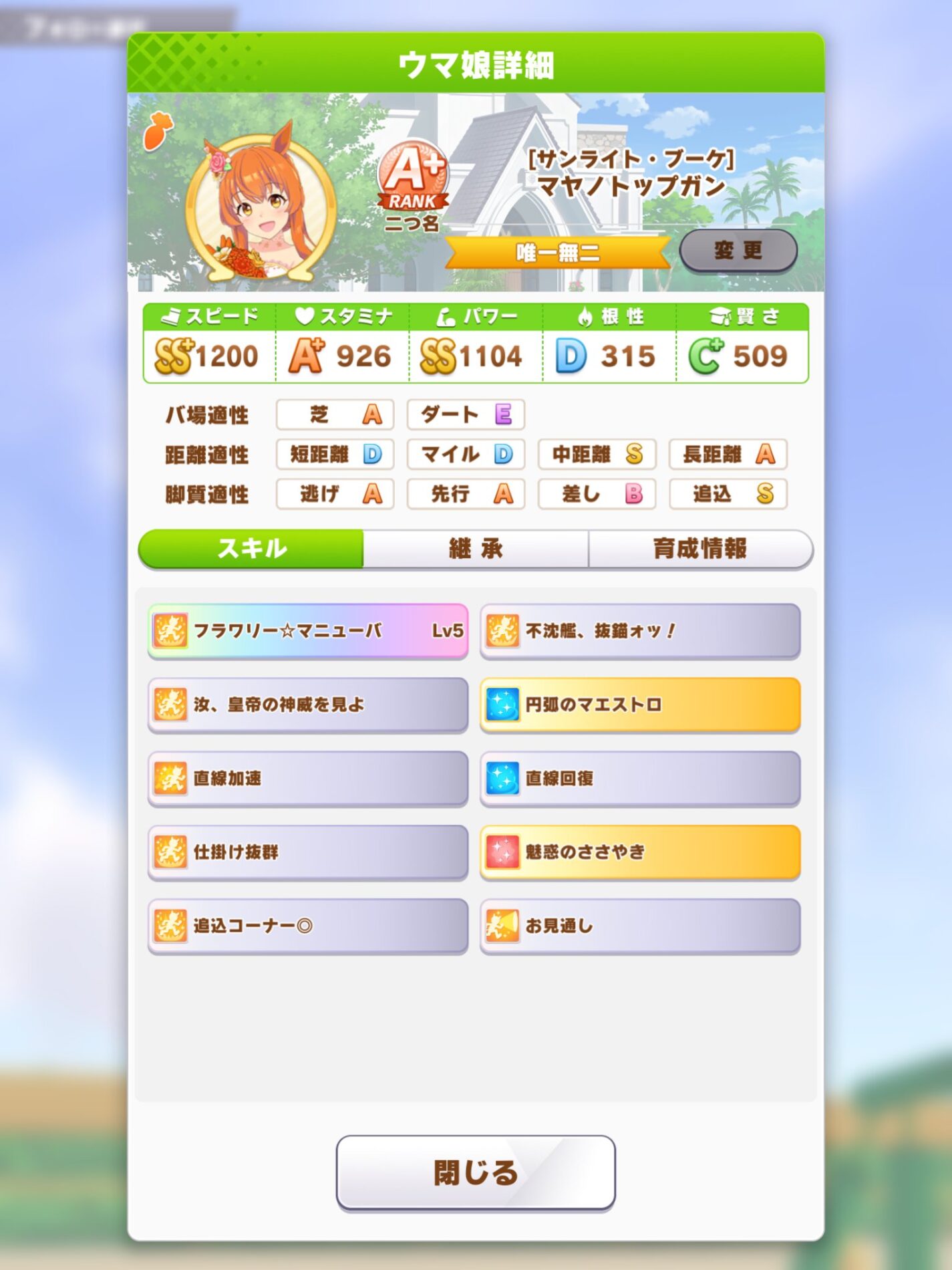View skill 円弧のマエストロ
This screenshot has height=1270, width=952.
(x=640, y=705)
